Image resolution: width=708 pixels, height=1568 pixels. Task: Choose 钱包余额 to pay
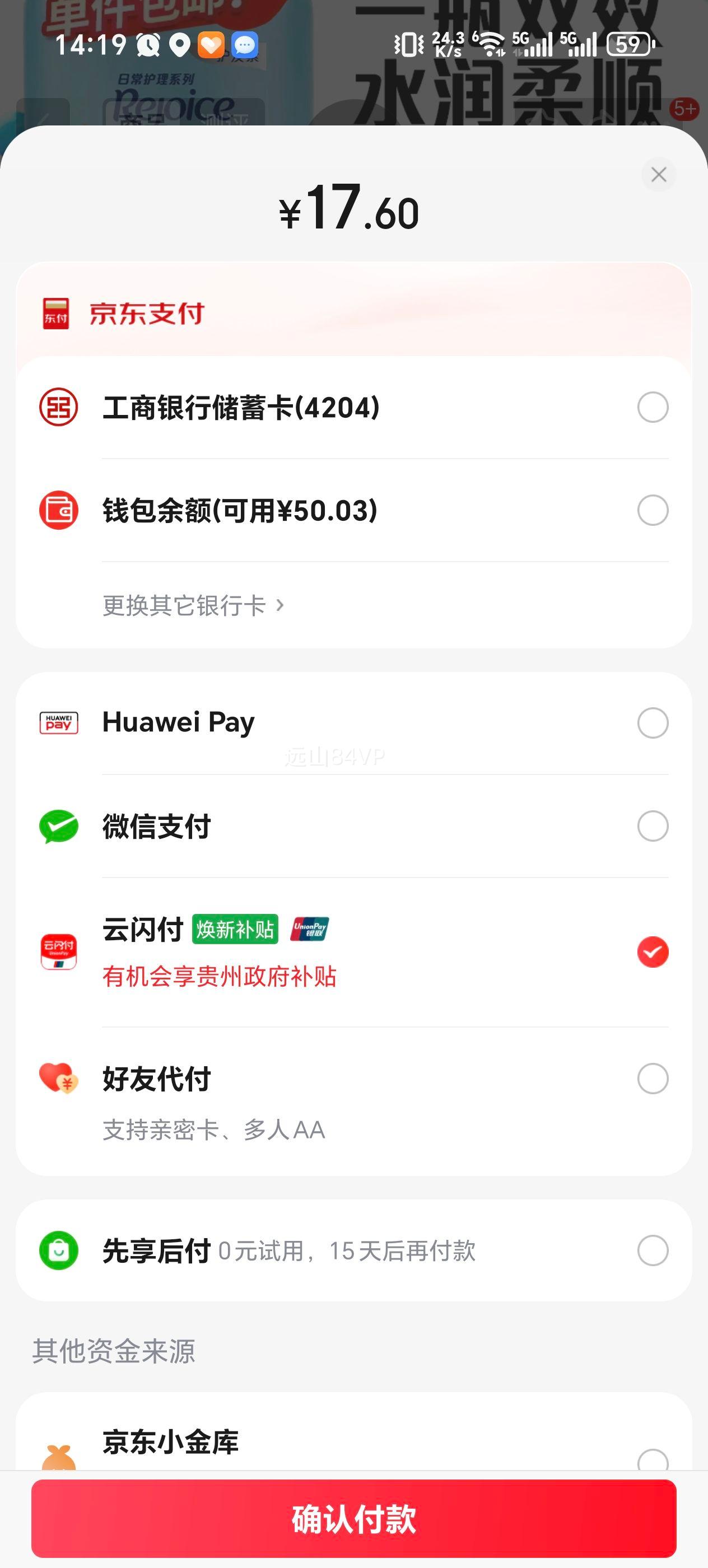point(652,510)
